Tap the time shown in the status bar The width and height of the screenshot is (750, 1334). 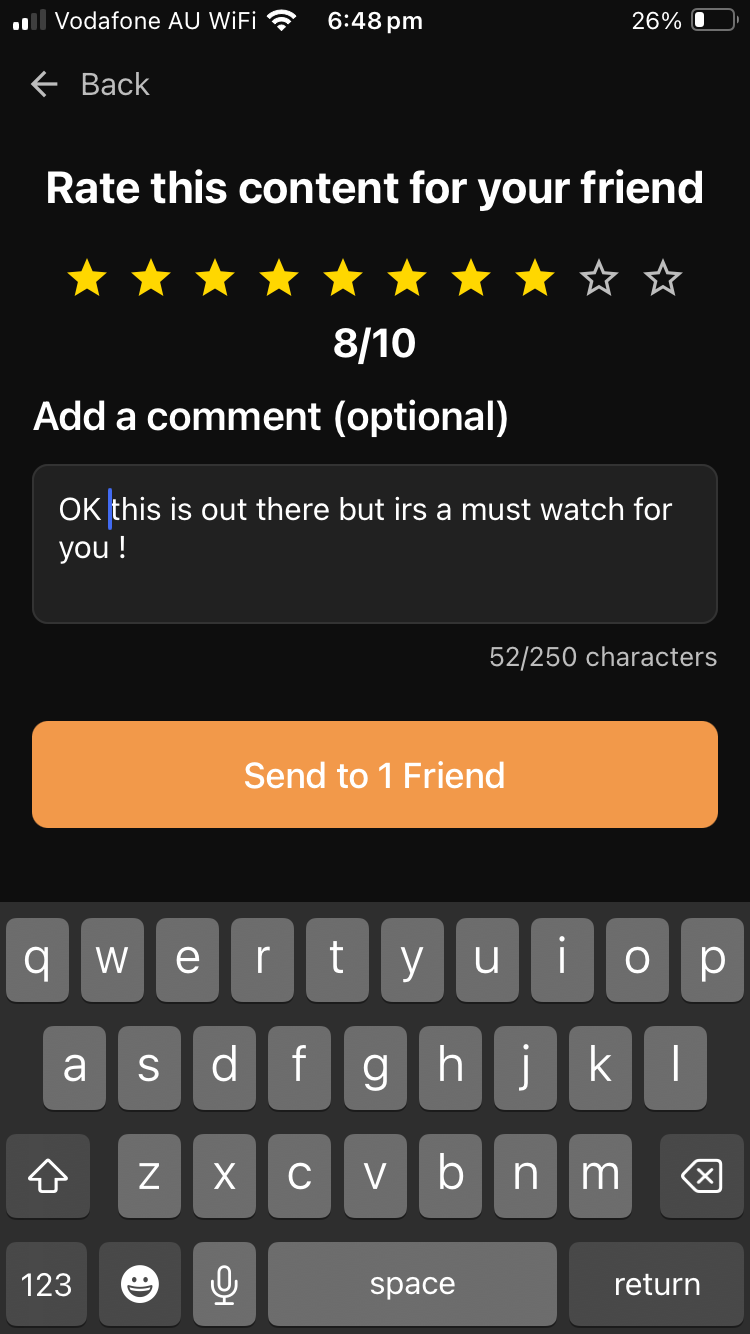pyautogui.click(x=375, y=20)
